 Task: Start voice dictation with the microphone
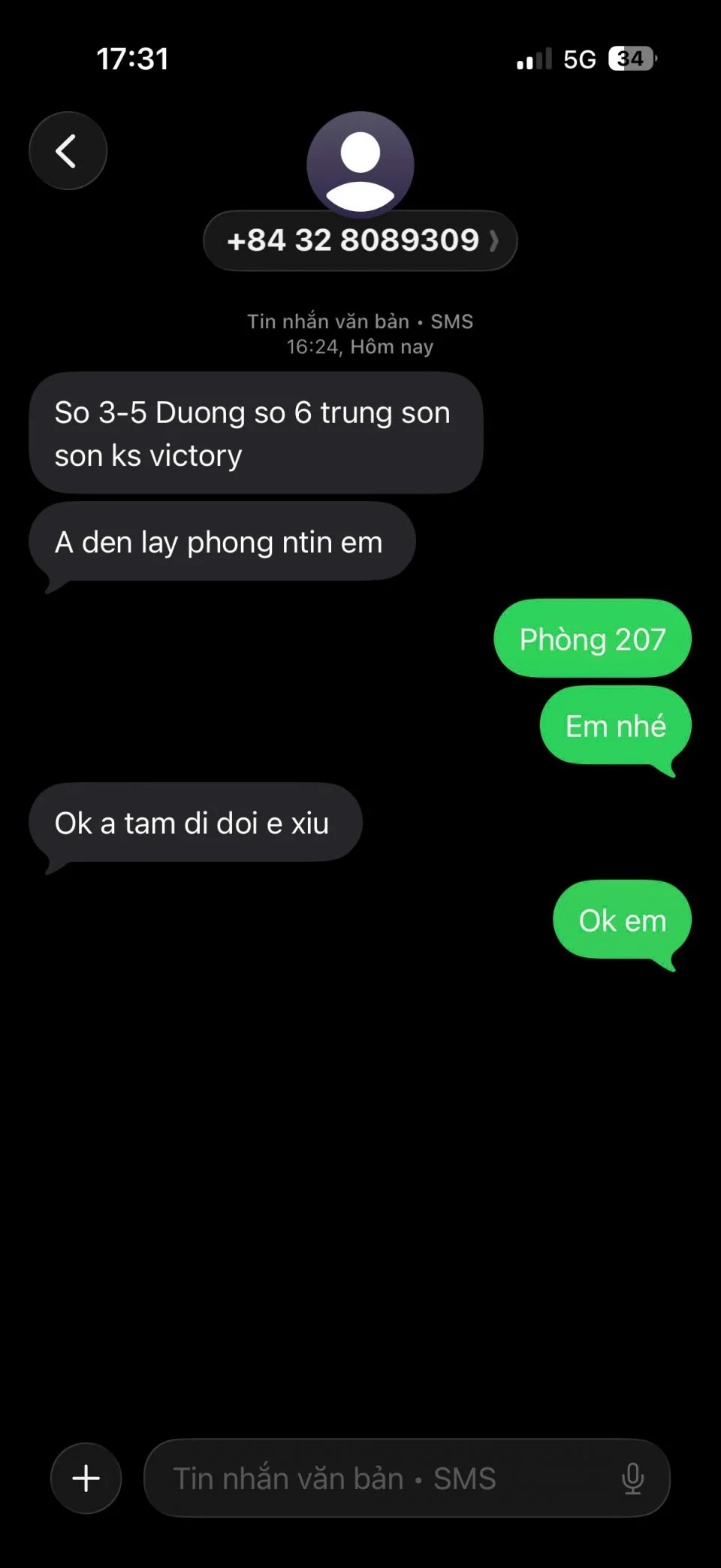pyautogui.click(x=632, y=1478)
